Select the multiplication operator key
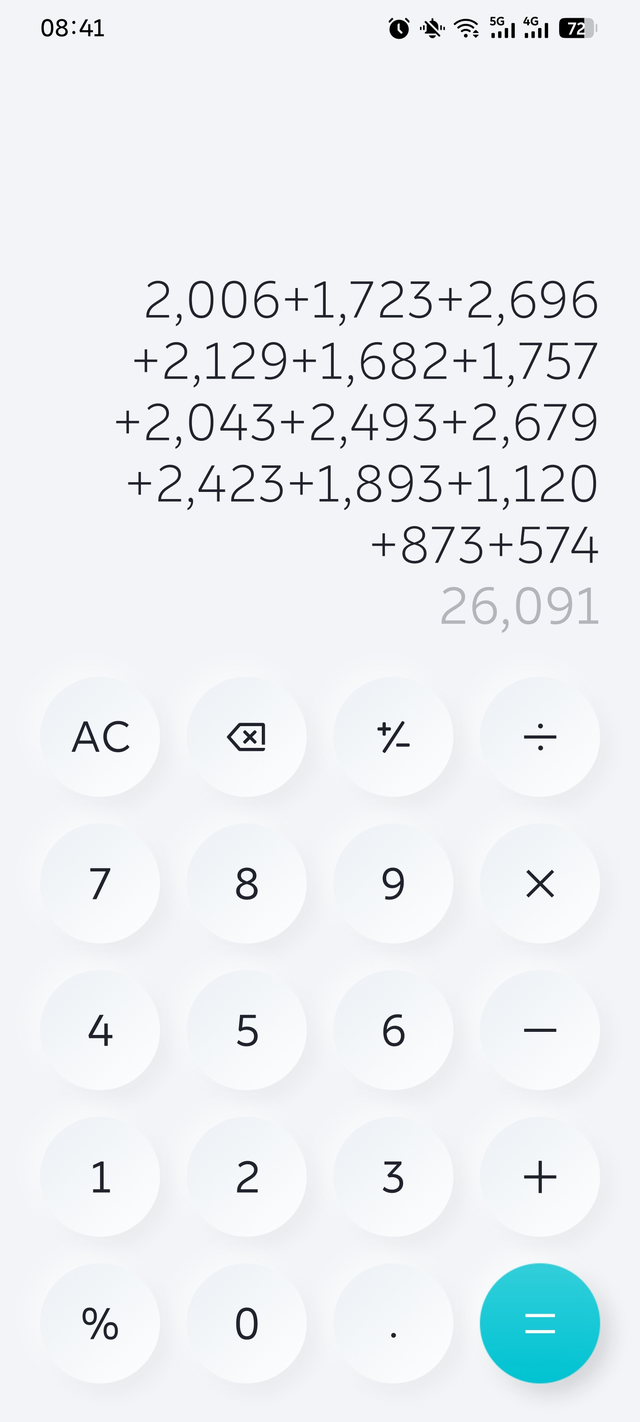This screenshot has width=640, height=1422. click(x=540, y=884)
